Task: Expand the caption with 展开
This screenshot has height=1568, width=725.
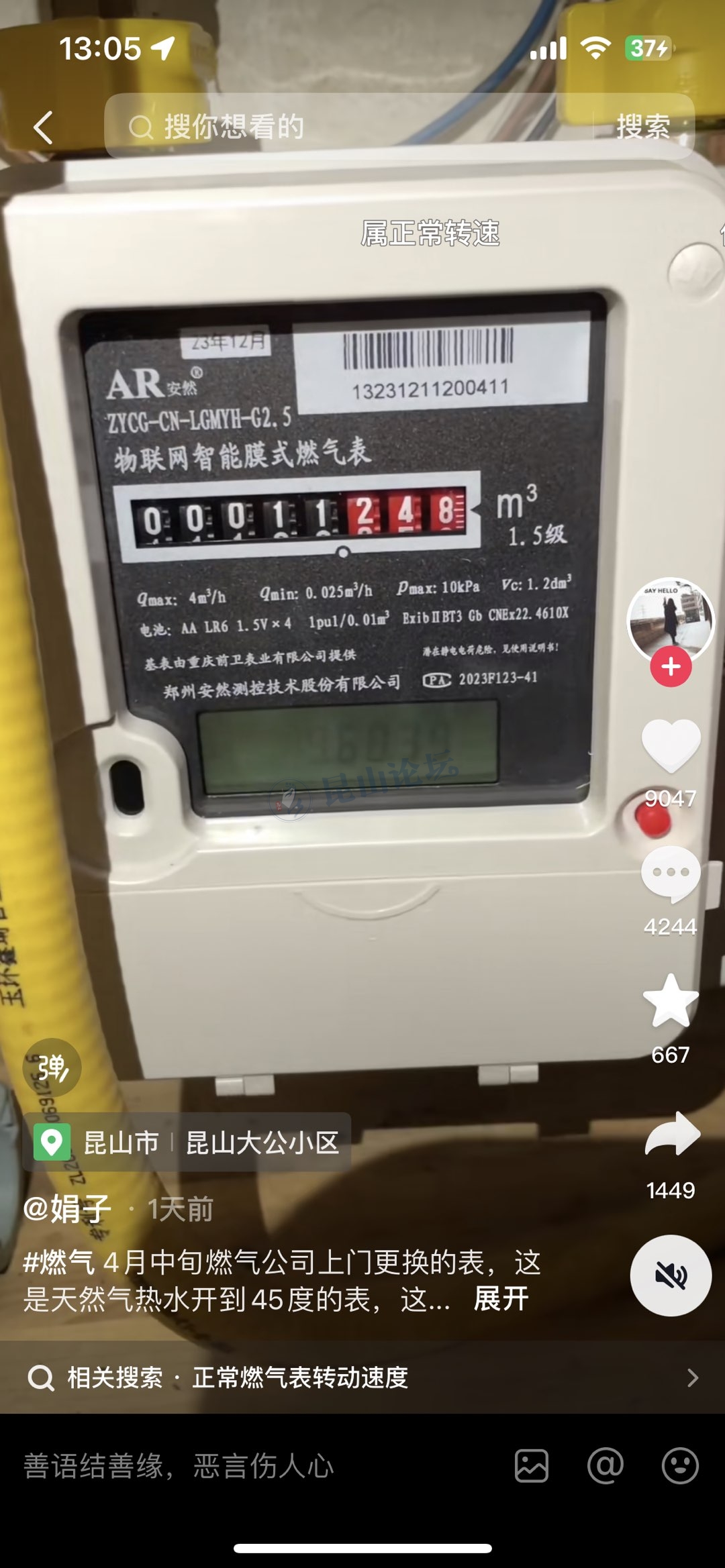Action: 501,1299
